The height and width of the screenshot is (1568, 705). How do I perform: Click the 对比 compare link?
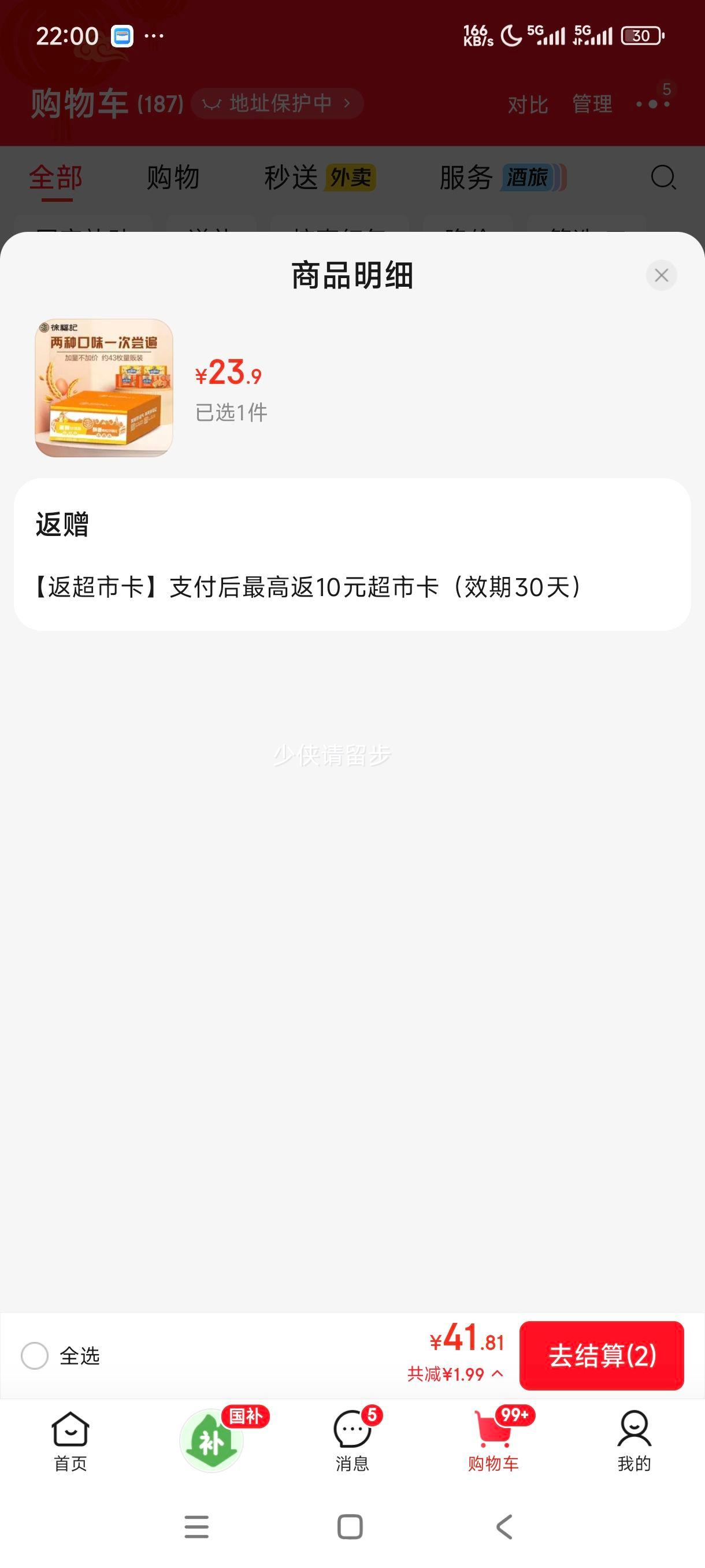[527, 105]
